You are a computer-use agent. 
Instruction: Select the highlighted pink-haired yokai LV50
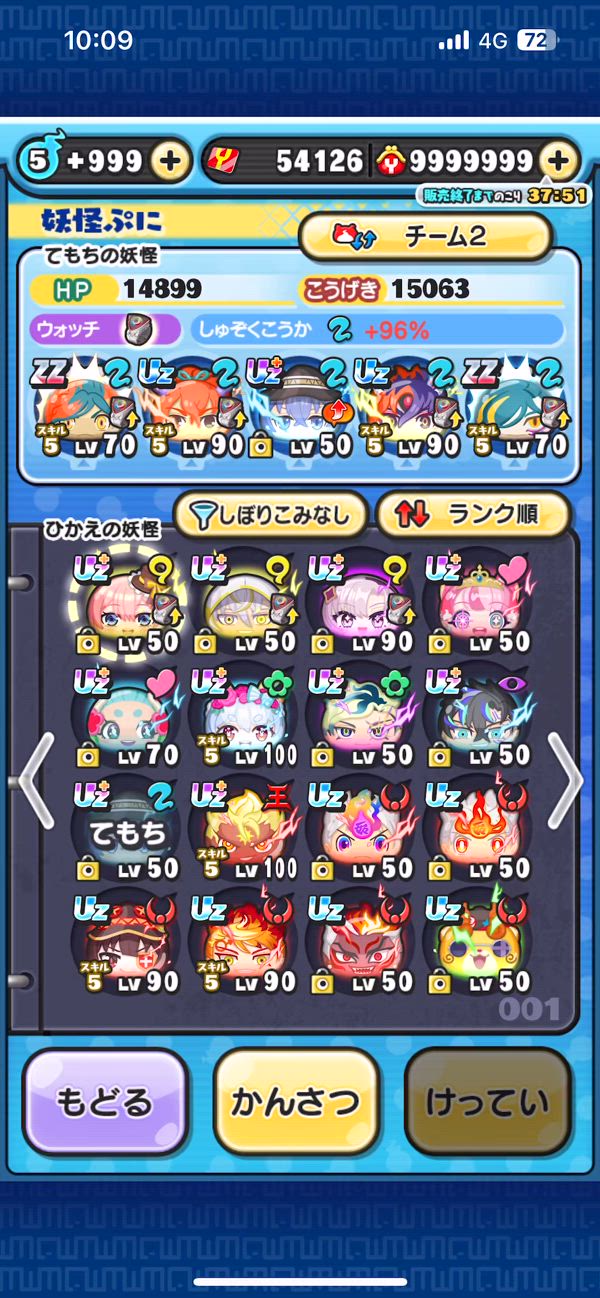(126, 602)
